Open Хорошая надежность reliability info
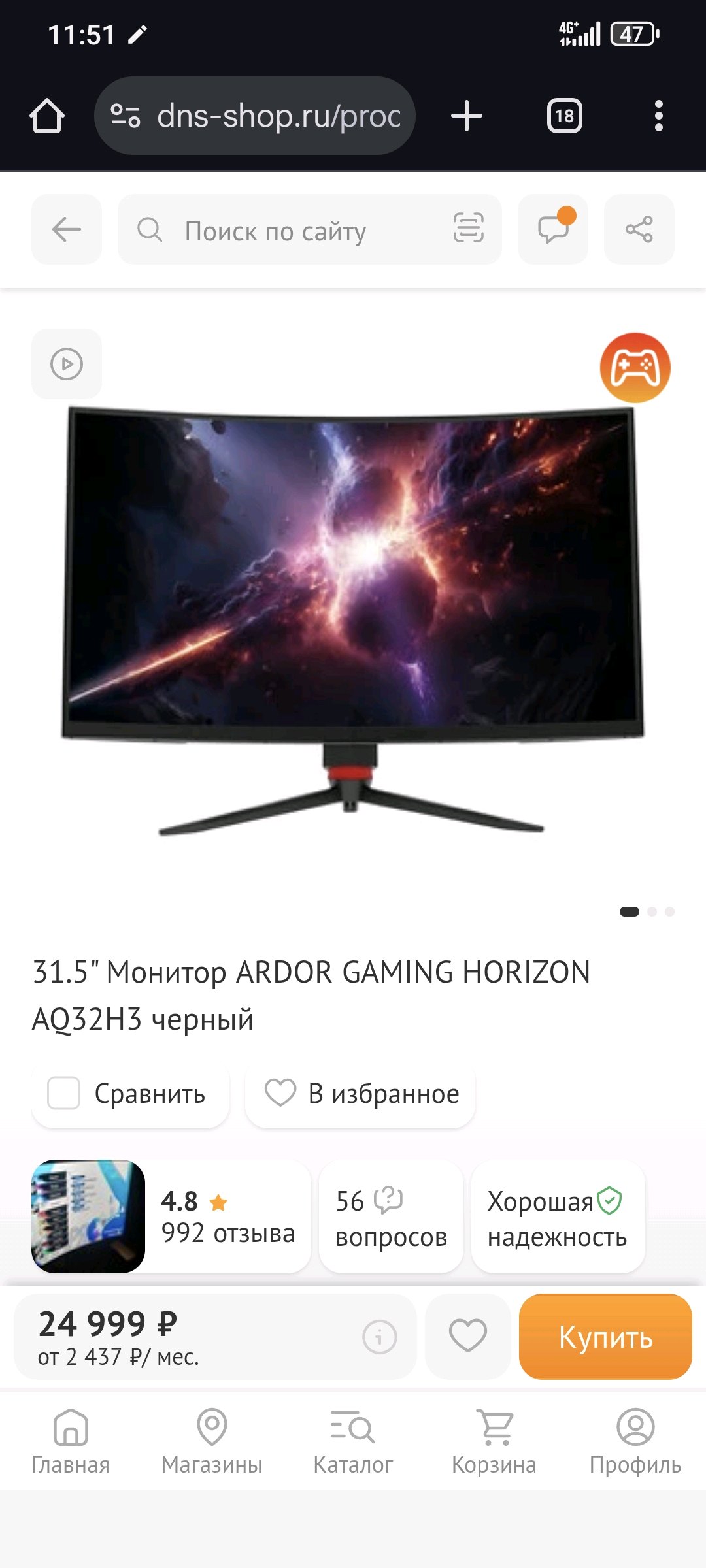The width and height of the screenshot is (706, 1568). [558, 1217]
